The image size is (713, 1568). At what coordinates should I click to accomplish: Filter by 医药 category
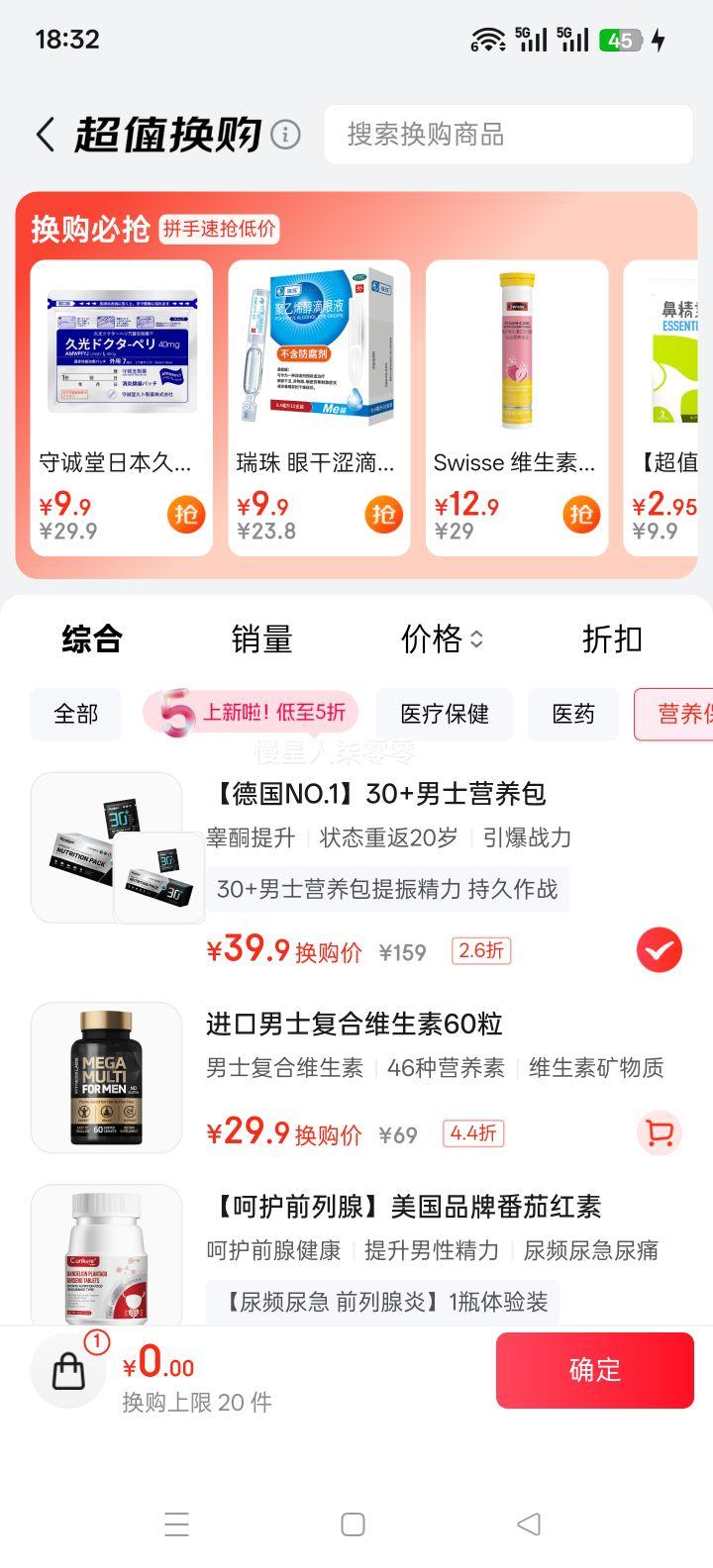pos(573,714)
